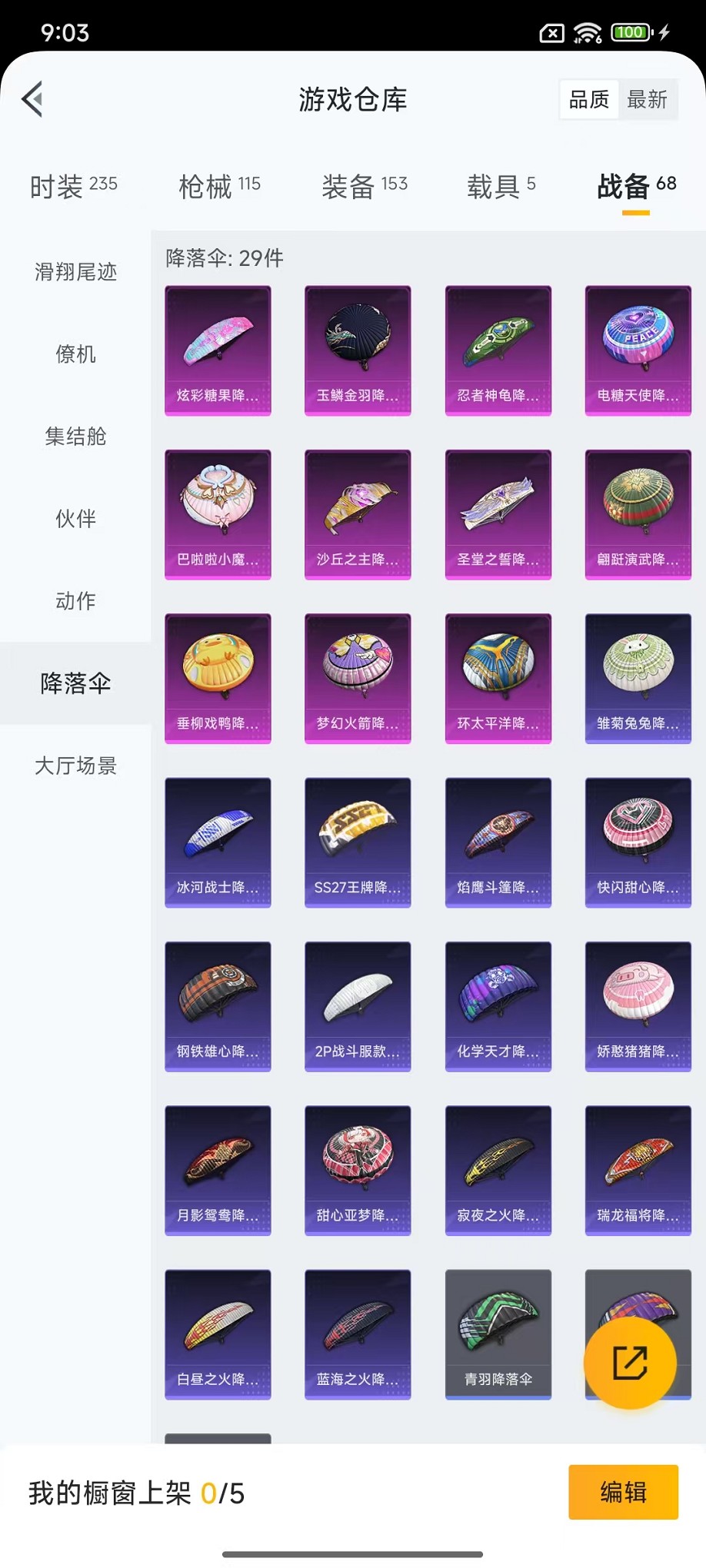Sort items by 最新
The height and width of the screenshot is (1568, 706).
tap(647, 99)
